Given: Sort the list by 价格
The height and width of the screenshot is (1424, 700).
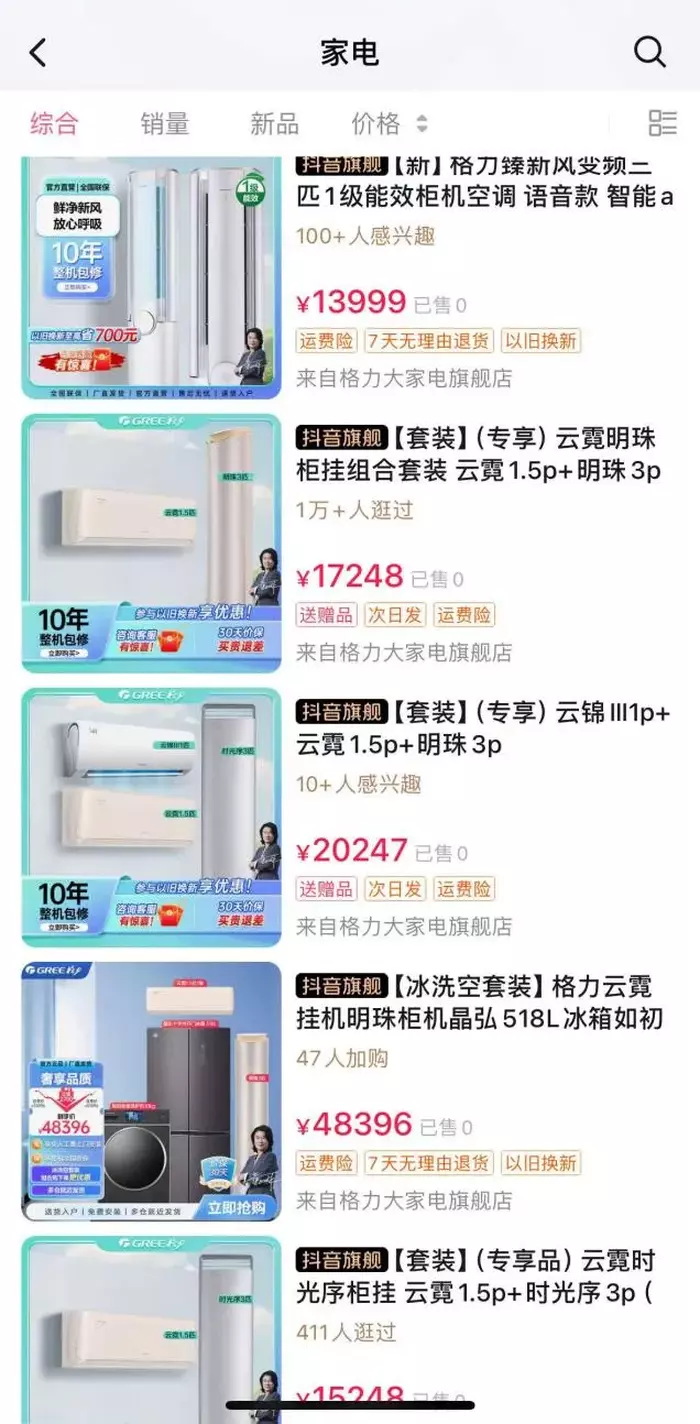Looking at the screenshot, I should click(388, 124).
